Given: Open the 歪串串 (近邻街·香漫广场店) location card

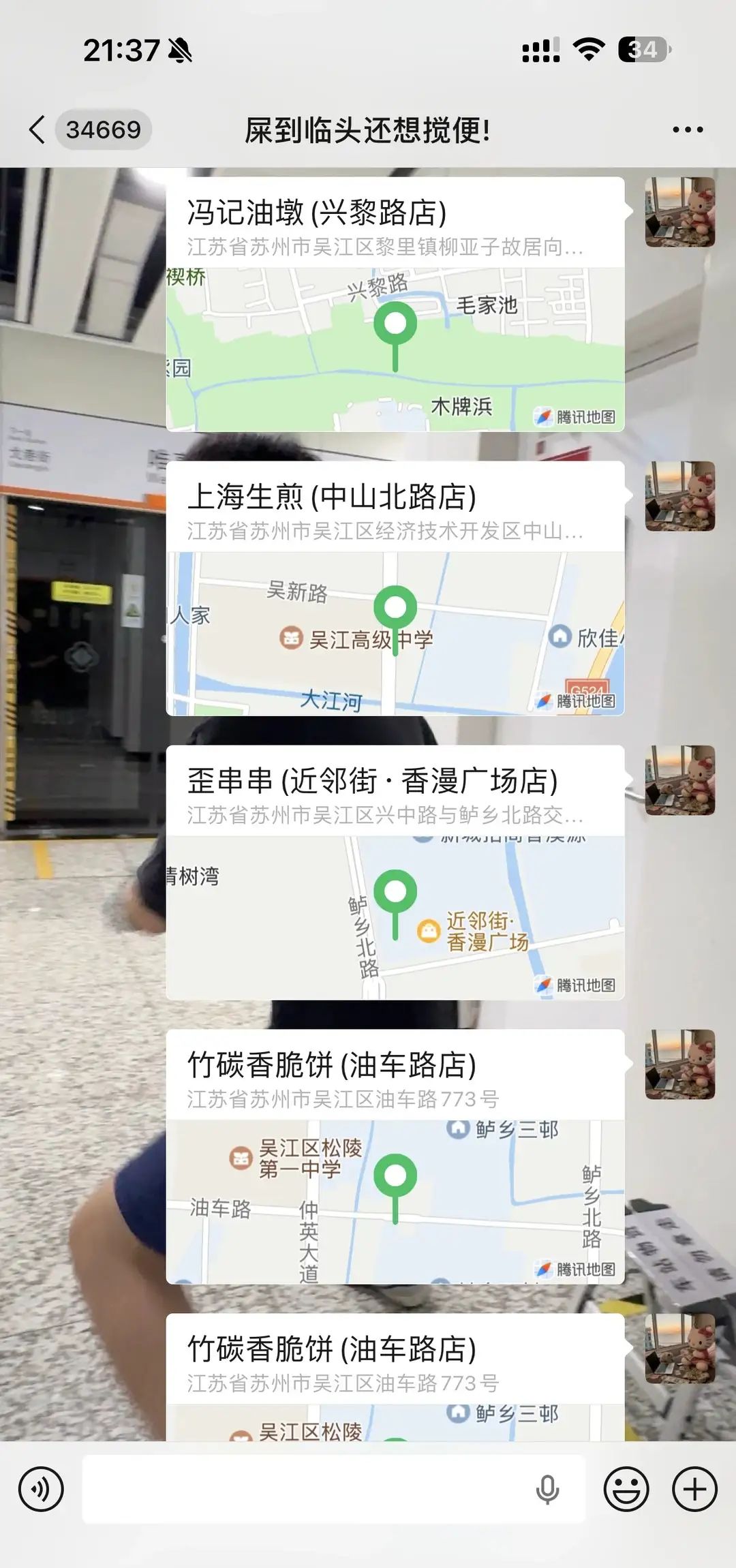Looking at the screenshot, I should [x=395, y=872].
